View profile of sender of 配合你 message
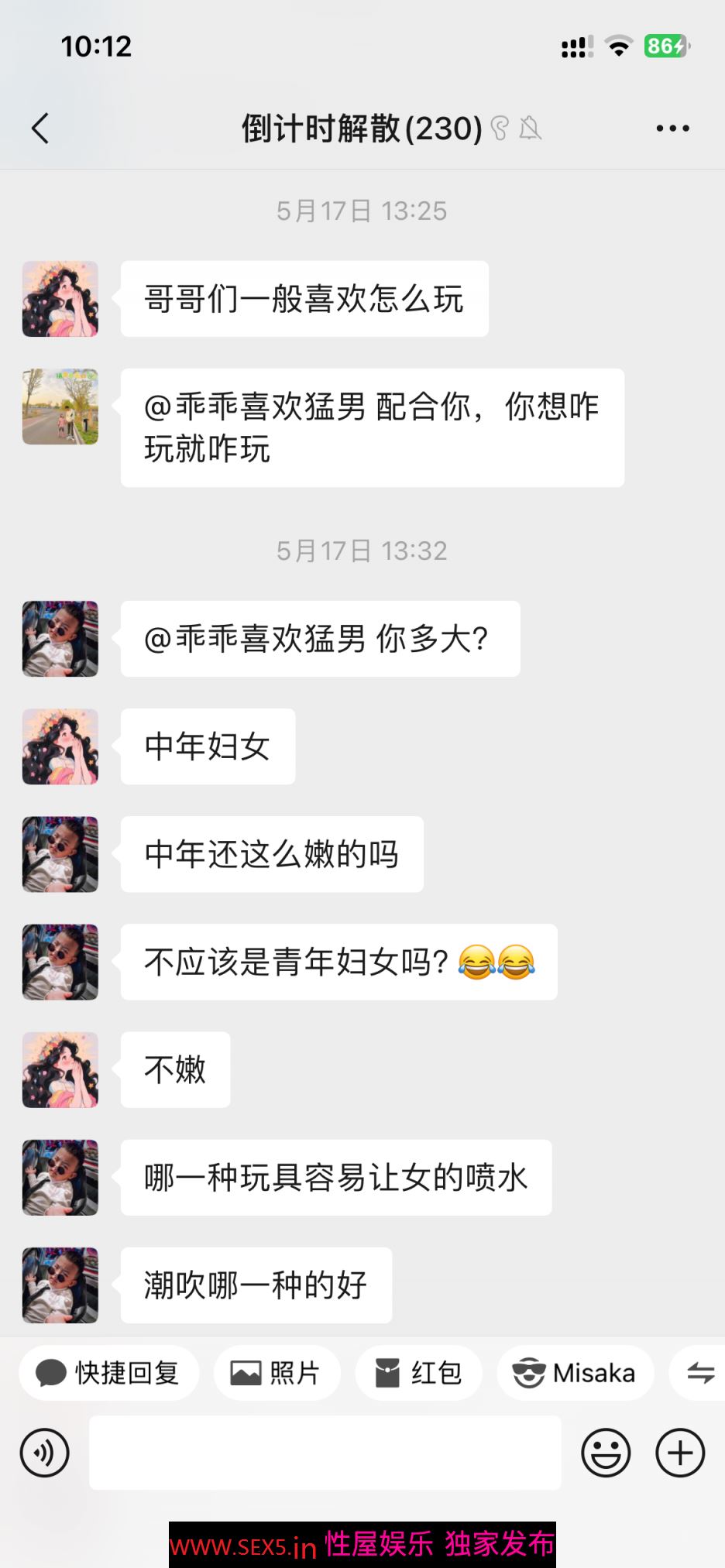This screenshot has height=1568, width=725. pyautogui.click(x=60, y=407)
